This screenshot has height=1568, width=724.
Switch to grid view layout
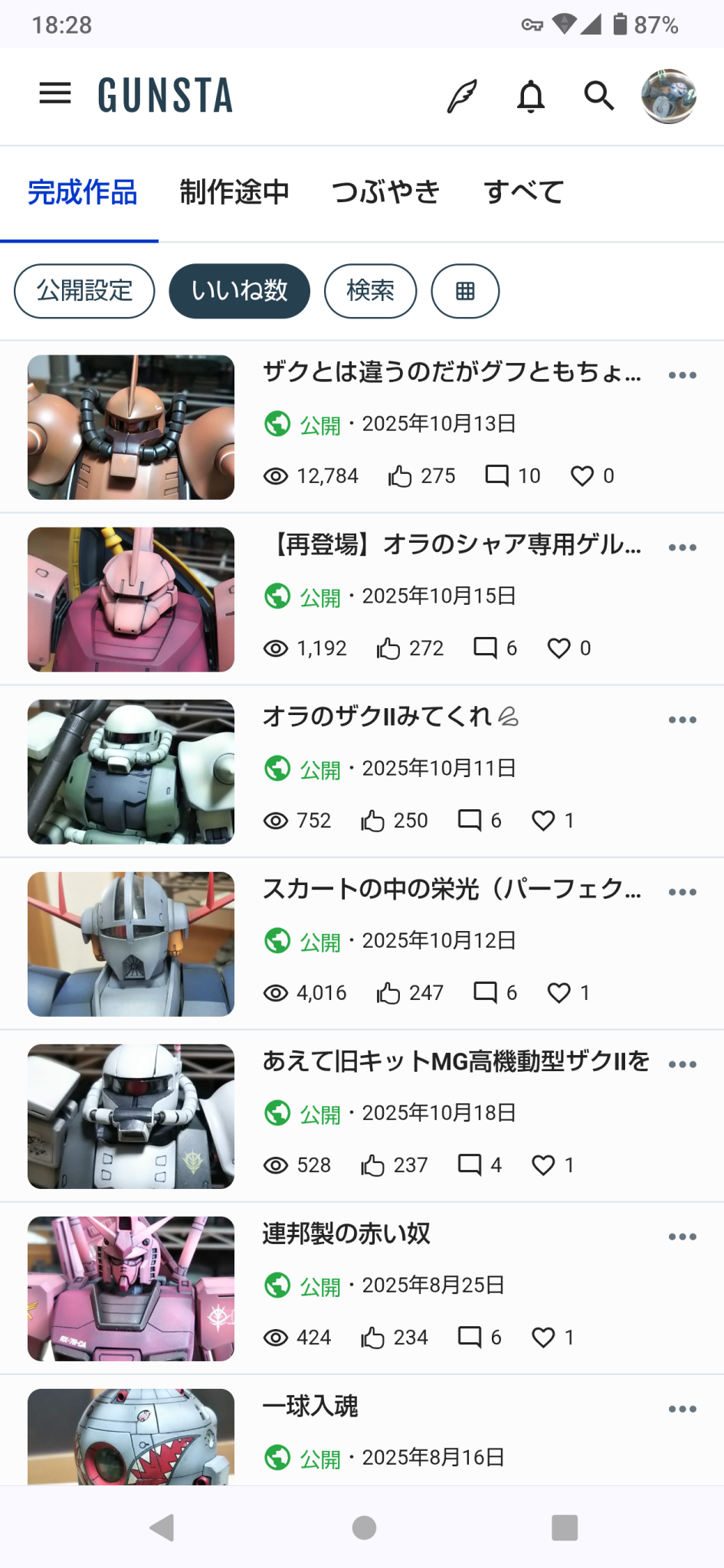(465, 291)
